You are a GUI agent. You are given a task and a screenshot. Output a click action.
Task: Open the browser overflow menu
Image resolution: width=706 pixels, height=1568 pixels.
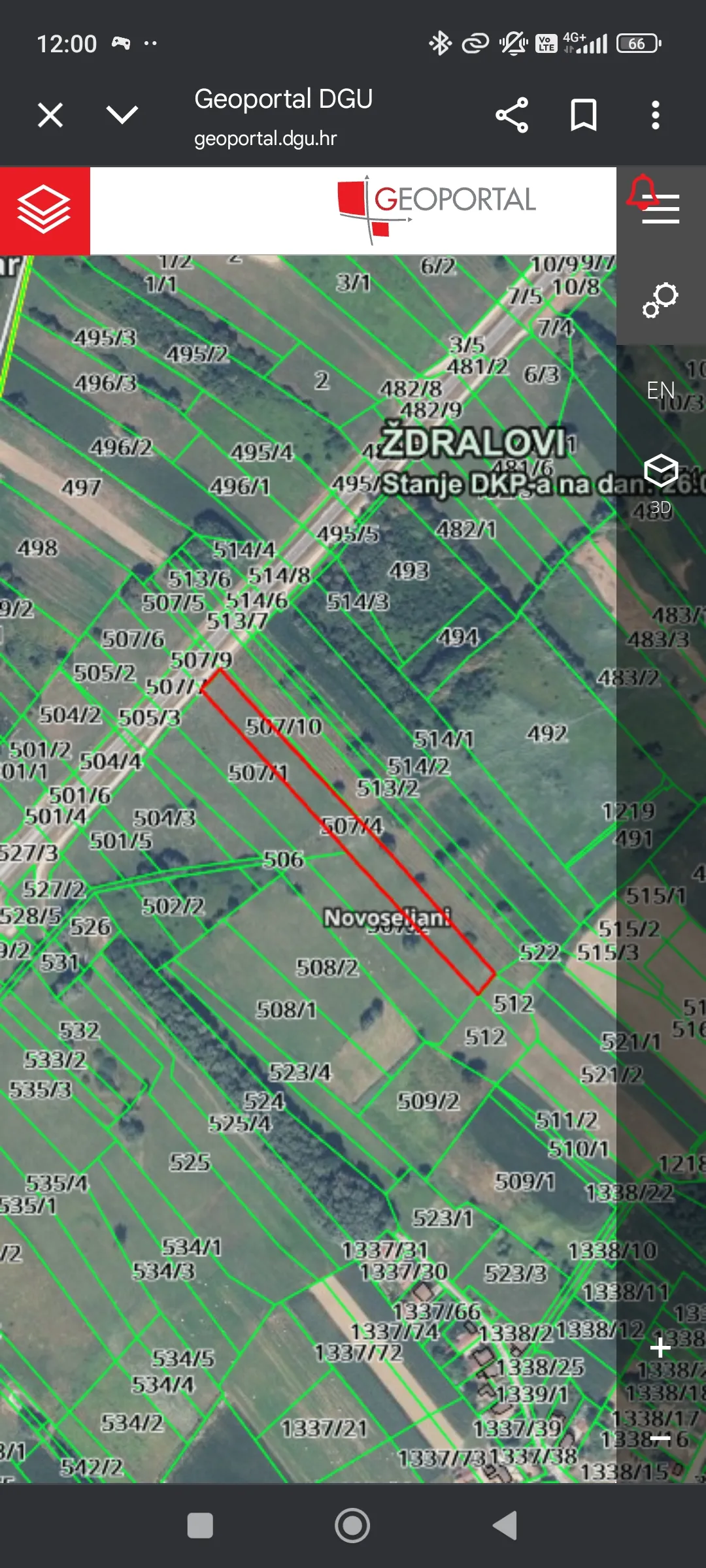point(655,116)
